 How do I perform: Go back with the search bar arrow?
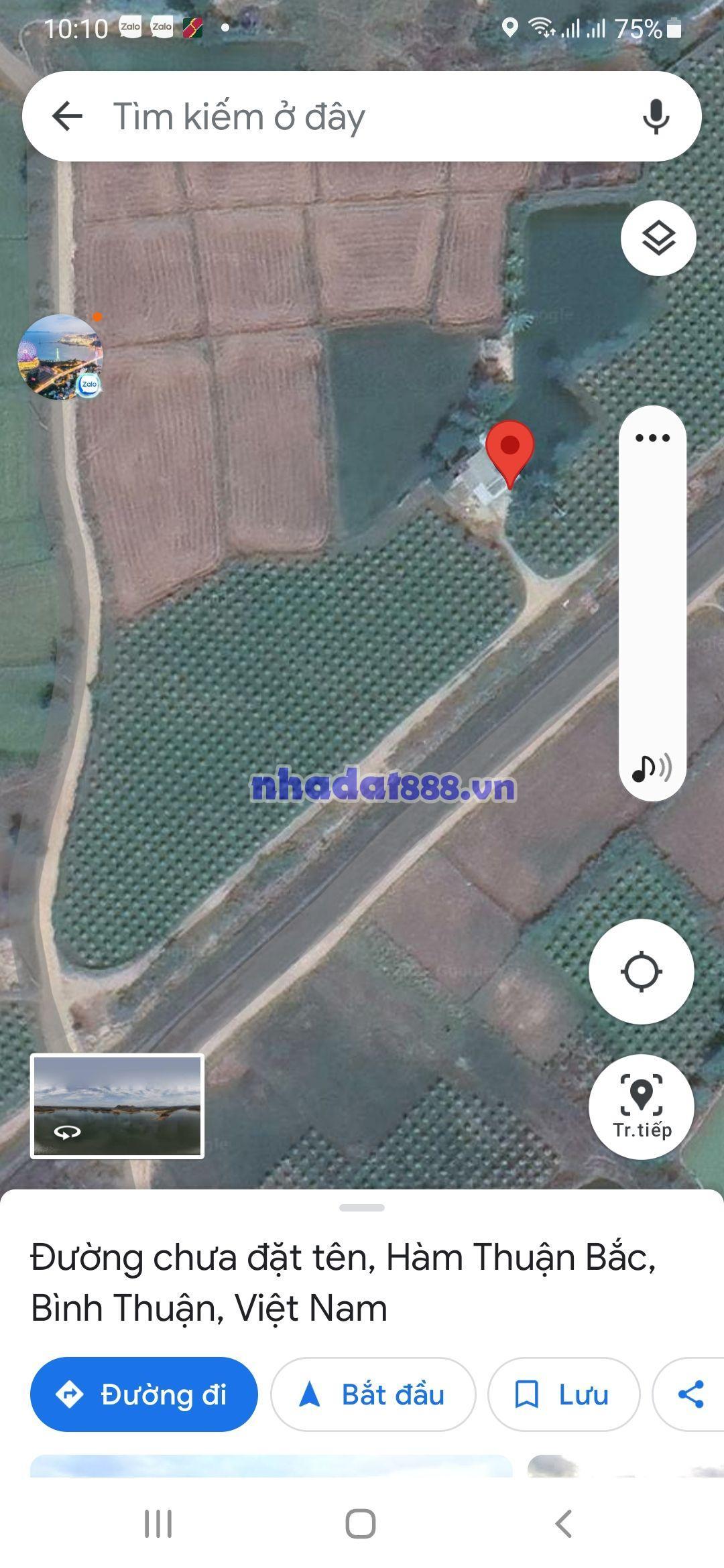coord(67,116)
